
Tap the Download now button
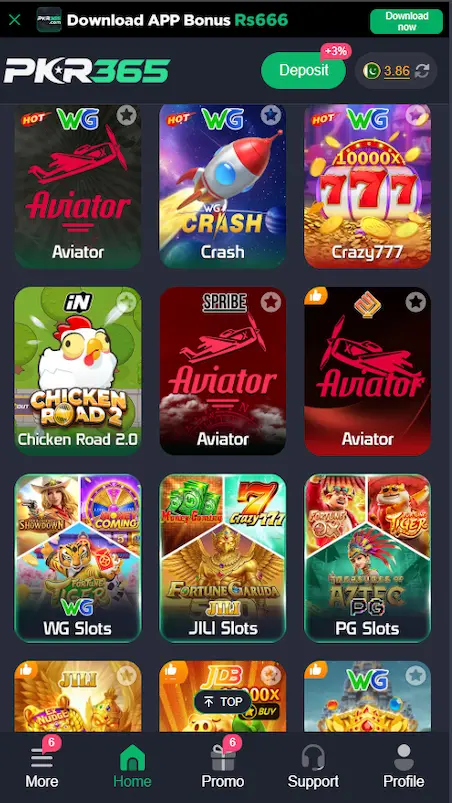pyautogui.click(x=406, y=22)
